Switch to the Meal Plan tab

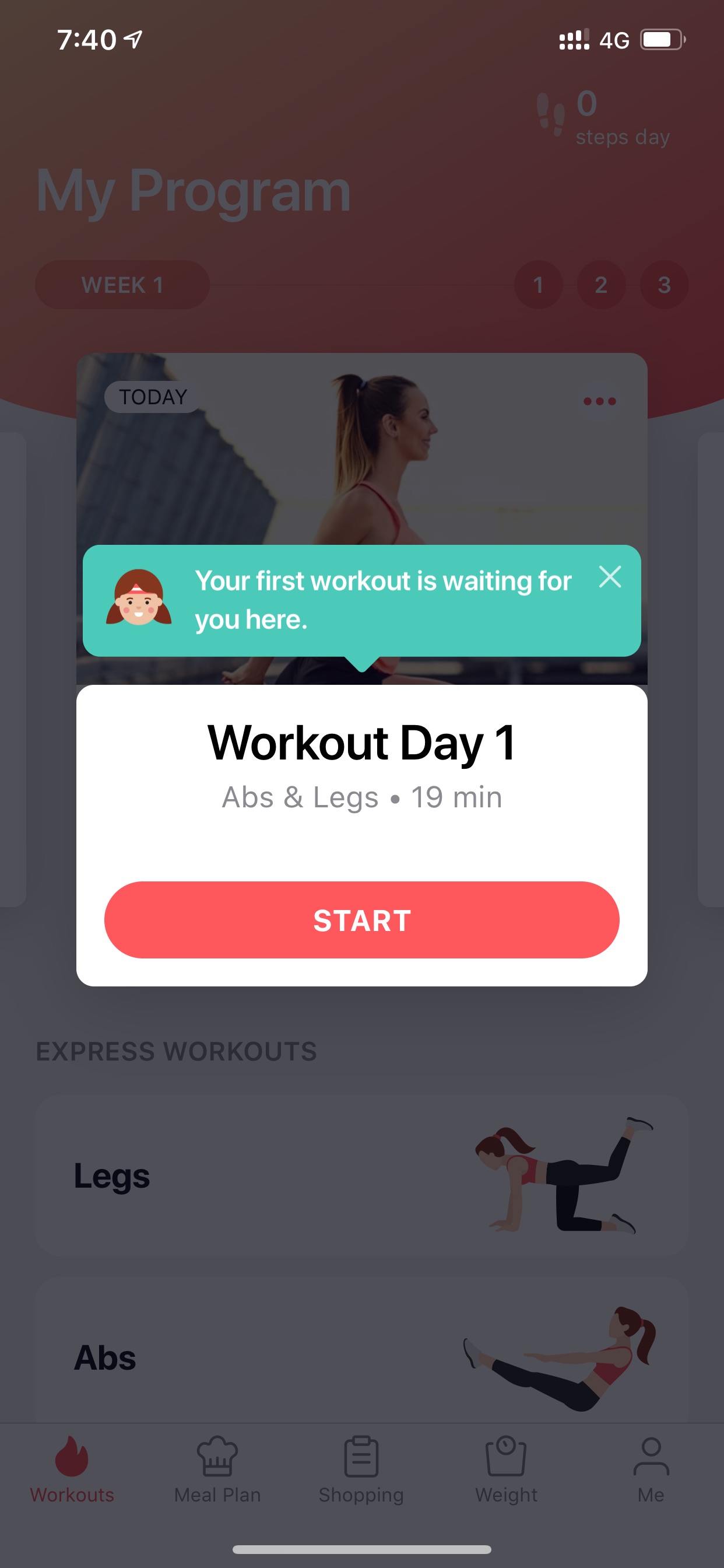(217, 1469)
